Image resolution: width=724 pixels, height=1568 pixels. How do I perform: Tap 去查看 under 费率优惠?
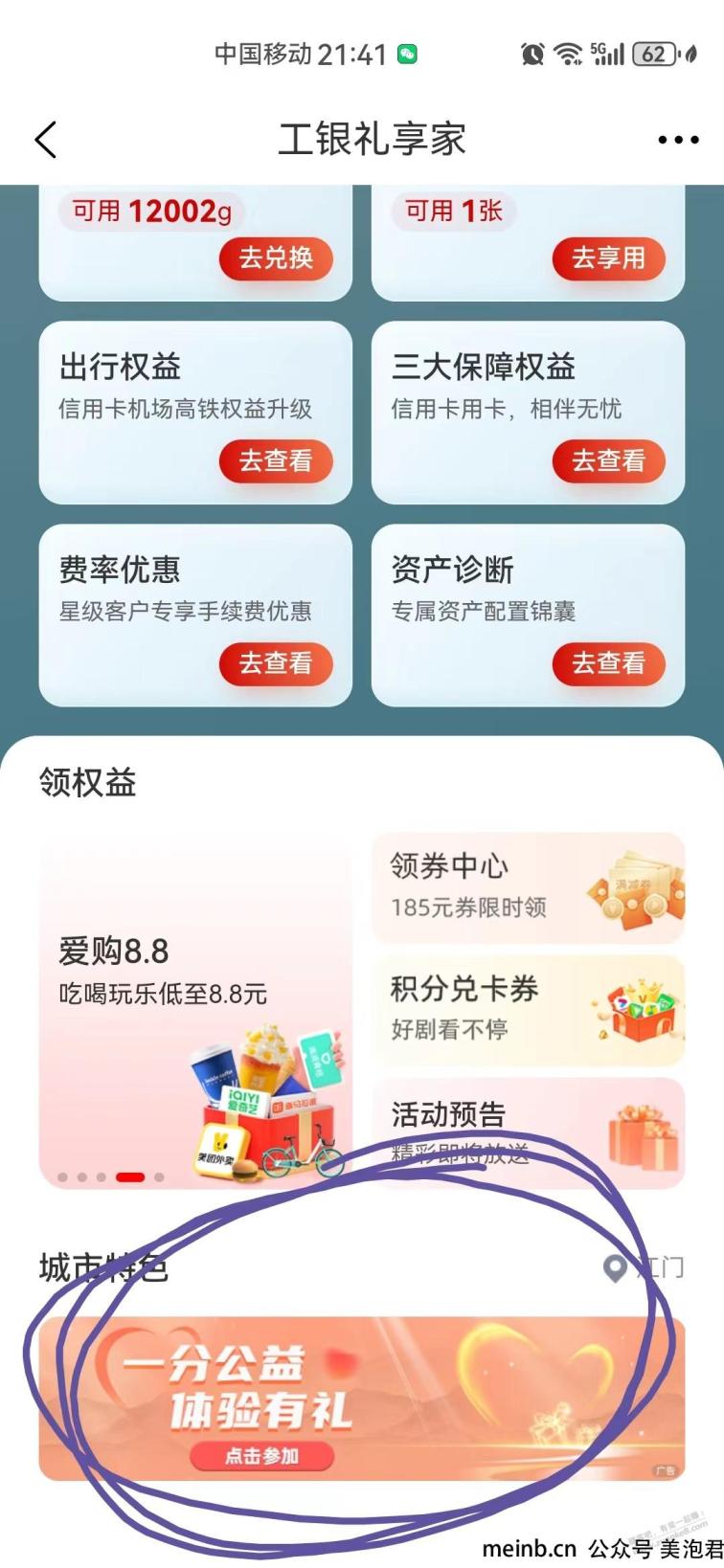(x=276, y=662)
